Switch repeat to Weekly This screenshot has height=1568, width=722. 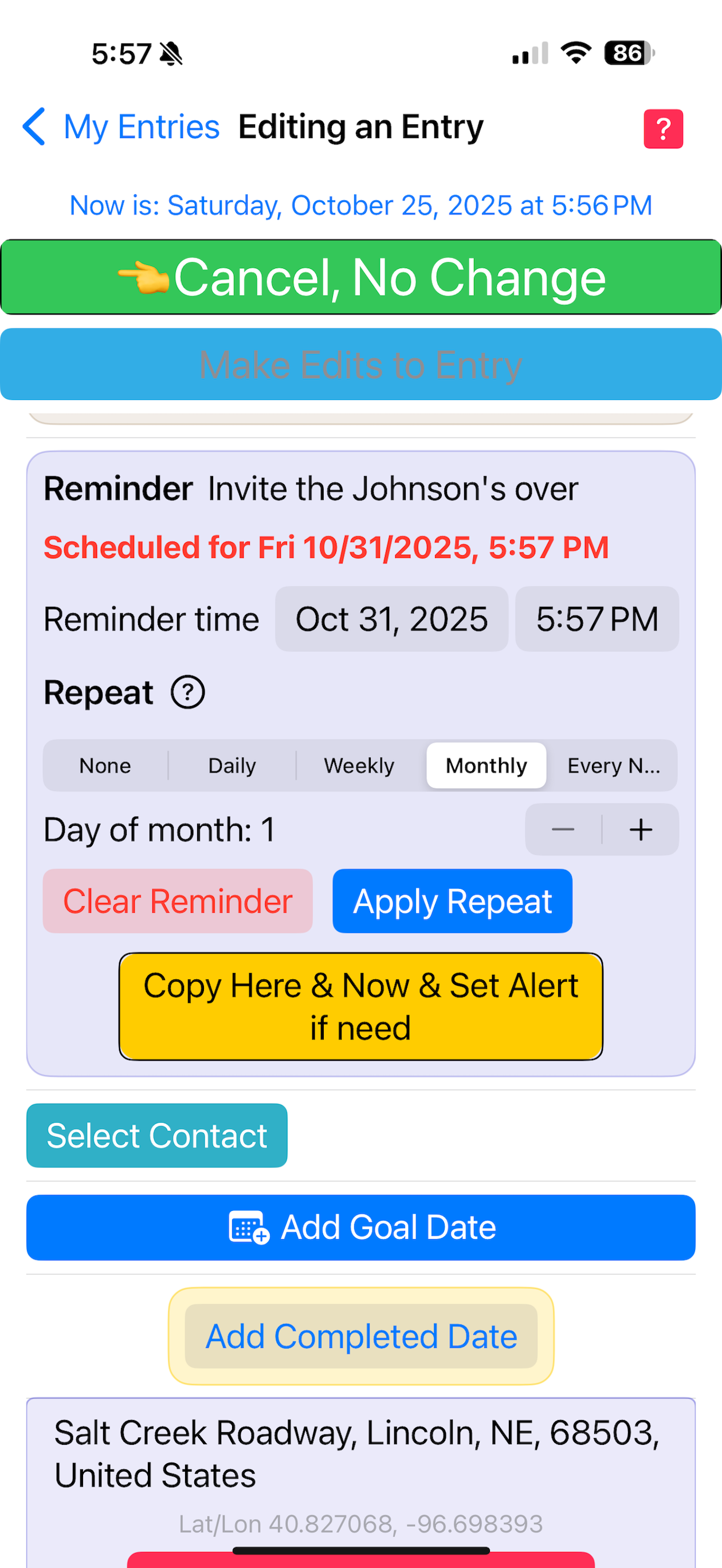359,766
